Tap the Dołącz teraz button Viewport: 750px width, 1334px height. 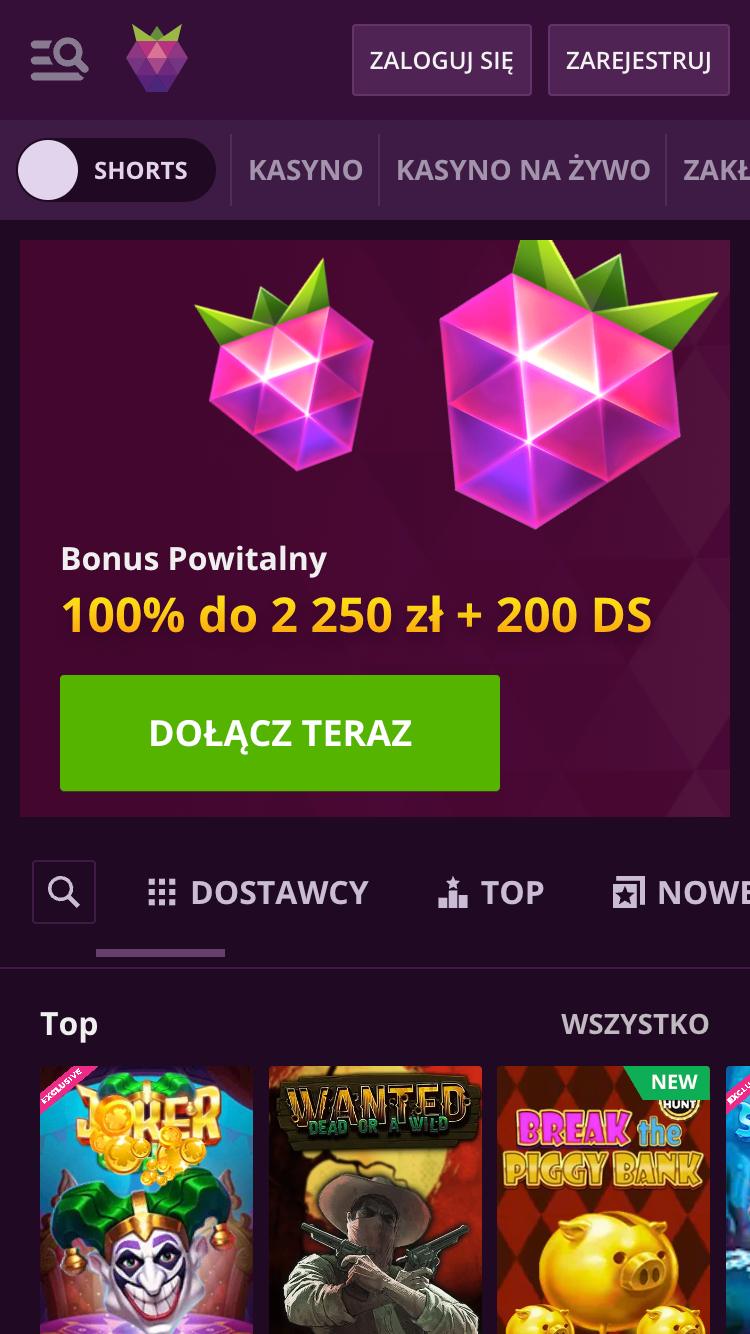[x=280, y=733]
